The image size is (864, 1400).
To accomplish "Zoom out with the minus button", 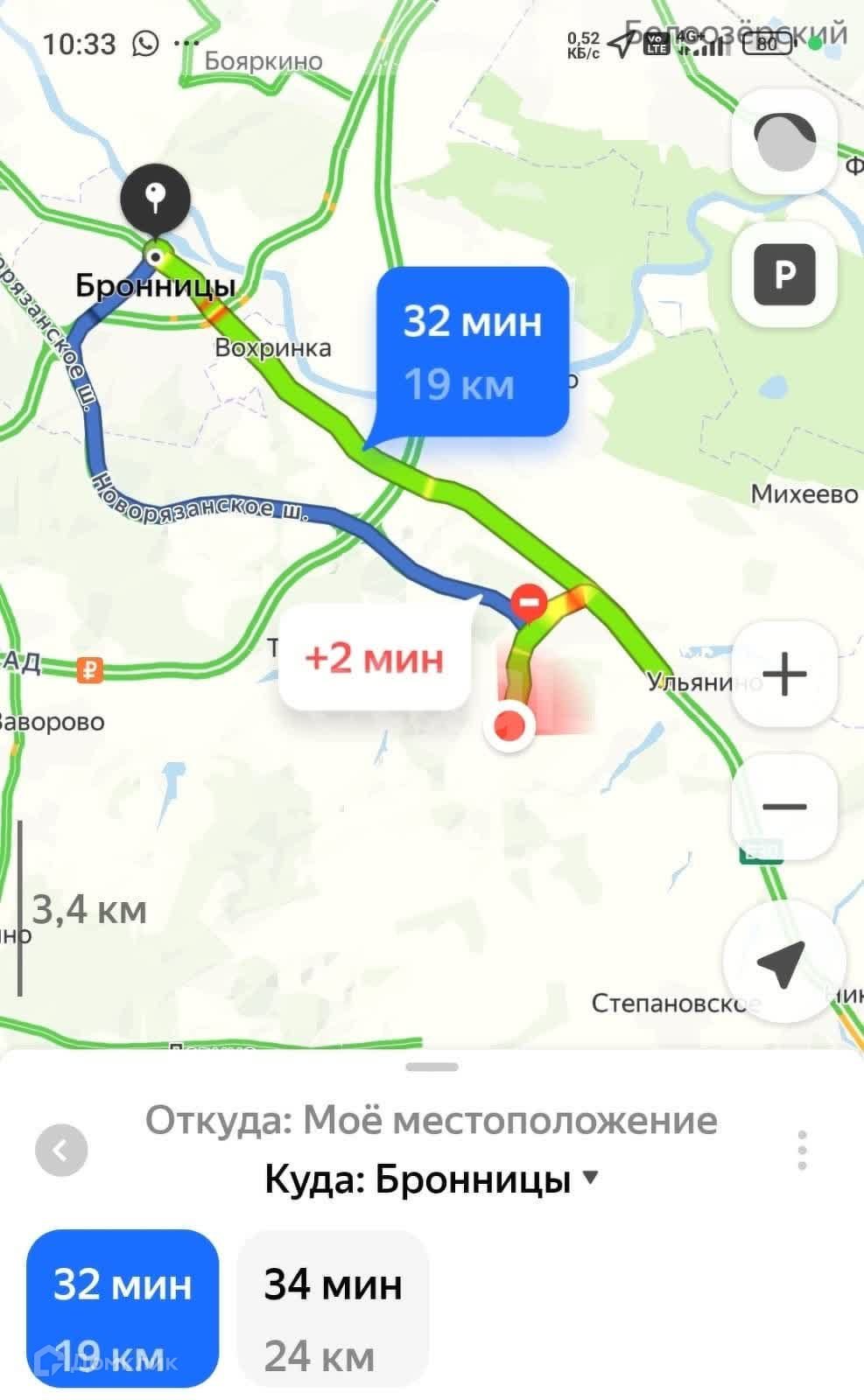I will pos(784,807).
